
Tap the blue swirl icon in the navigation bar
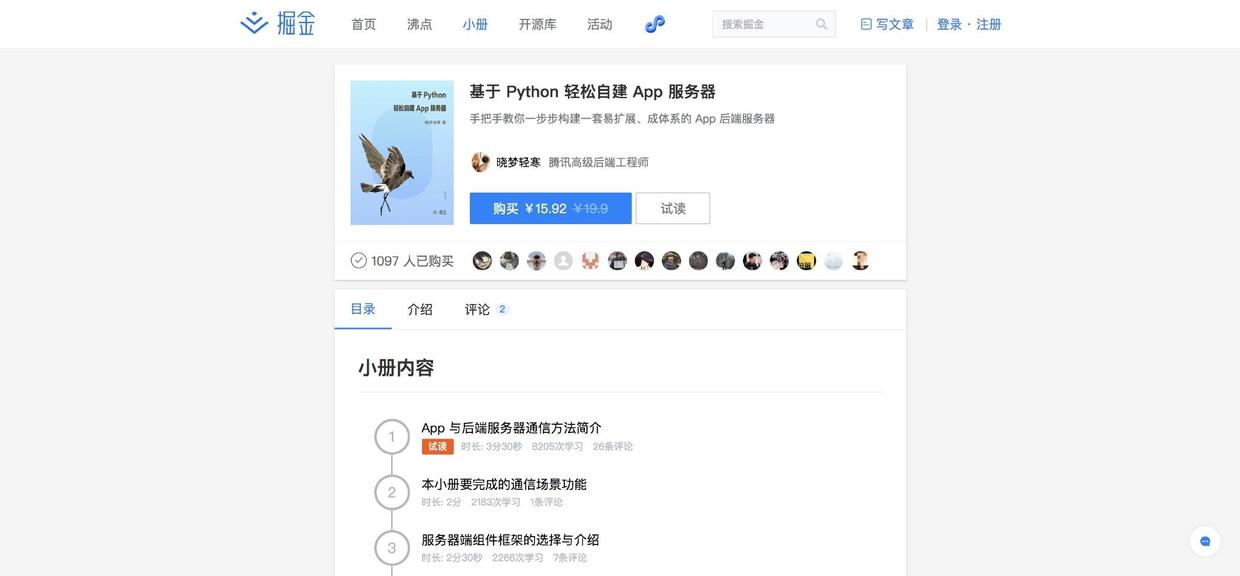coord(655,24)
